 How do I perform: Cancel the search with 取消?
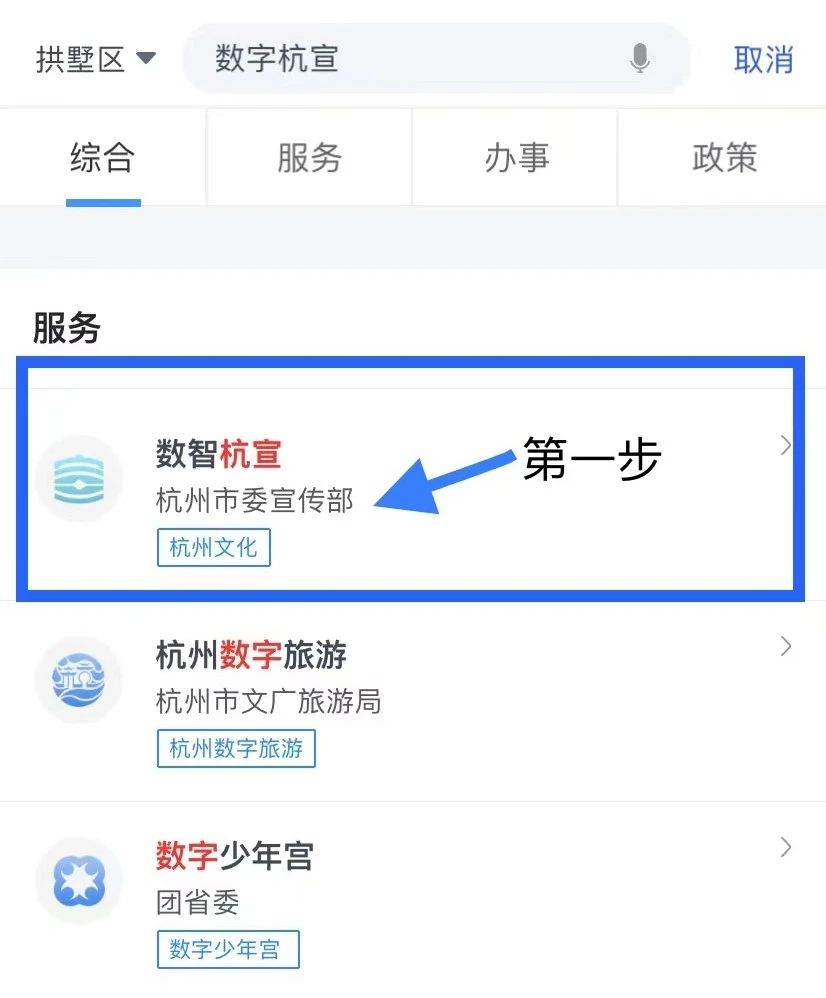click(763, 59)
